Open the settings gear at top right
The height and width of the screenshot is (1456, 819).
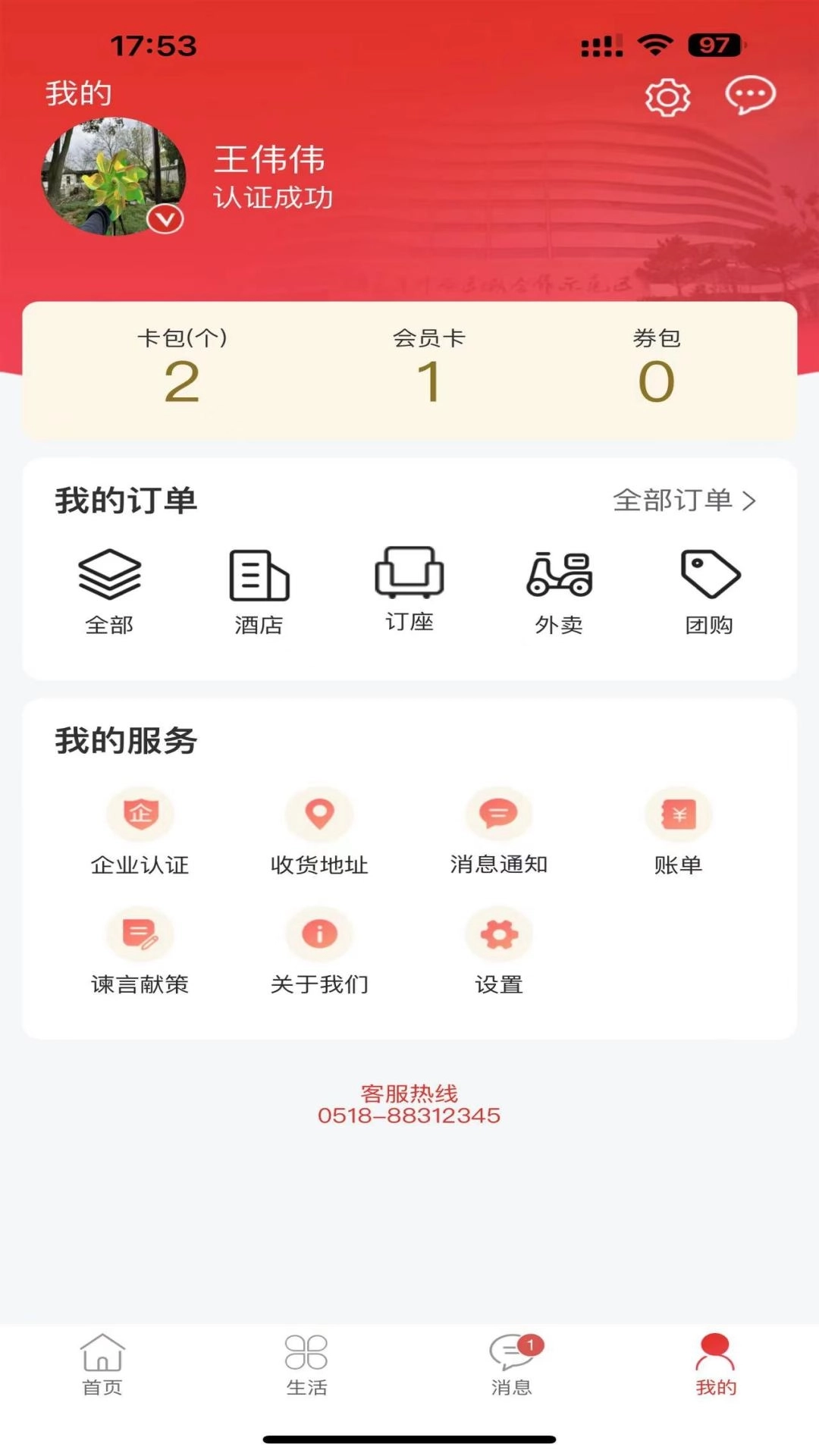(668, 96)
